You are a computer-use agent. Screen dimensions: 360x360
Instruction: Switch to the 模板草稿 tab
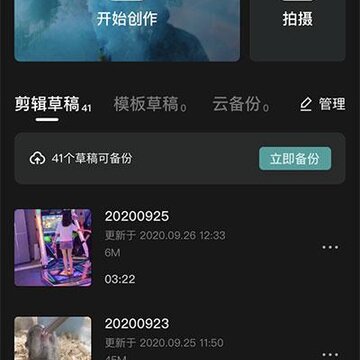[x=150, y=104]
